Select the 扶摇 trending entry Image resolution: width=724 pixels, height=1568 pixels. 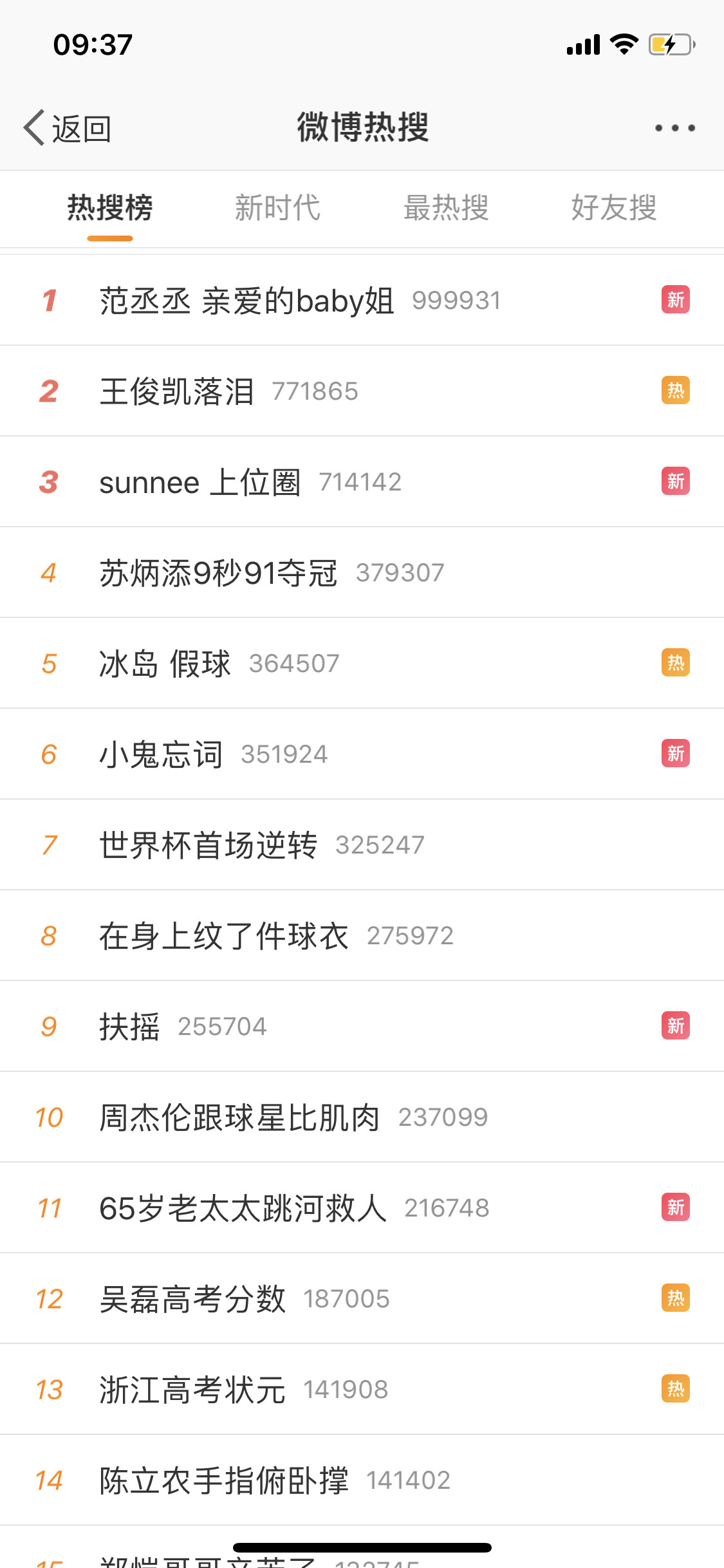tap(129, 1027)
